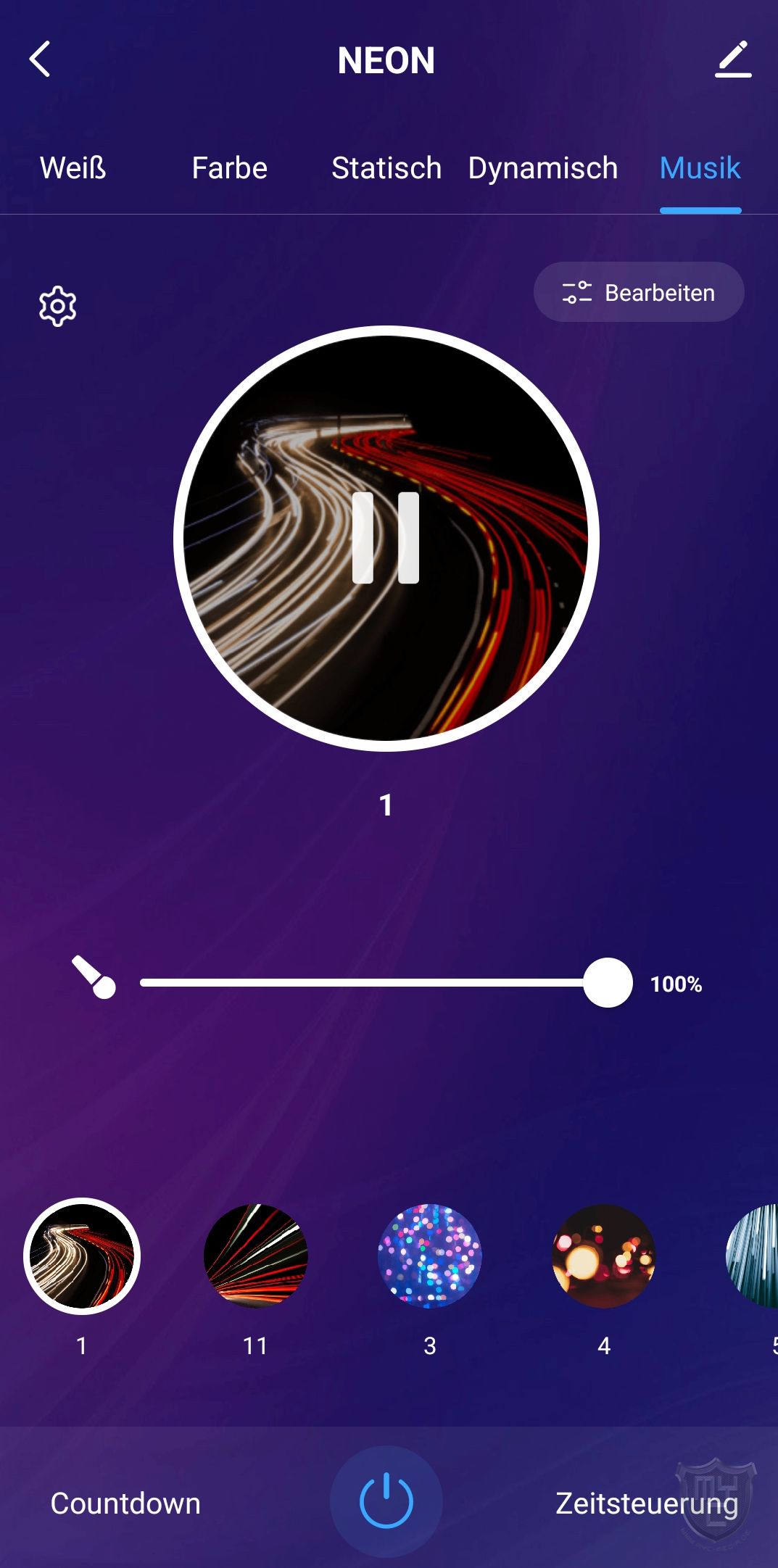Screen dimensions: 778x1568
Task: Choose music scene 3 thumbnail
Action: pos(429,1256)
